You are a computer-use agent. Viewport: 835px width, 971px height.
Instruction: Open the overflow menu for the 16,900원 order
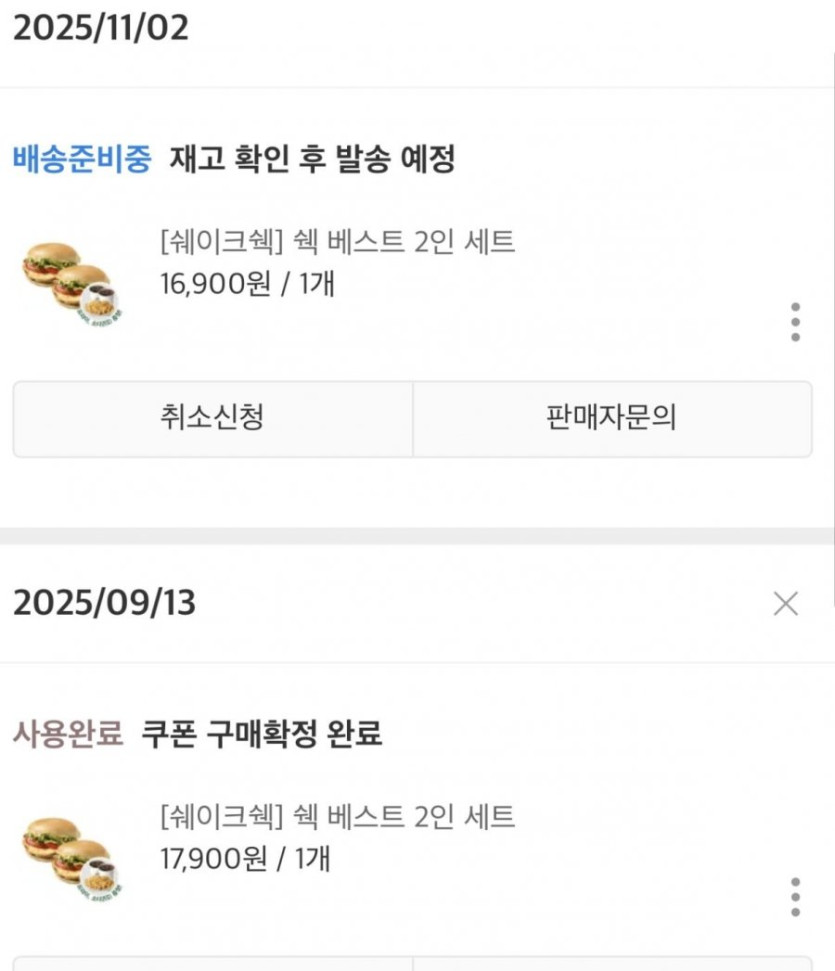[795, 322]
